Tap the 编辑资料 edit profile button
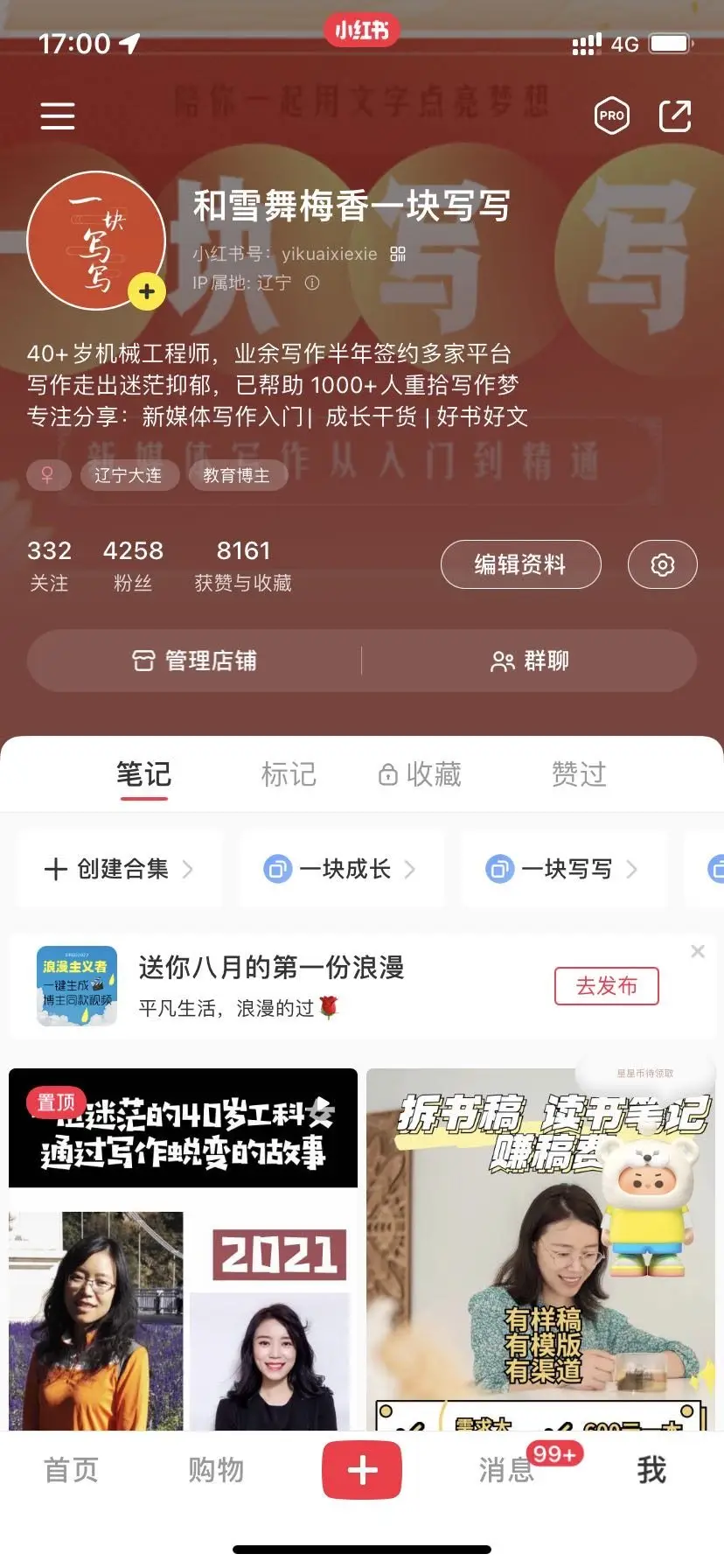724x1568 pixels. (520, 564)
